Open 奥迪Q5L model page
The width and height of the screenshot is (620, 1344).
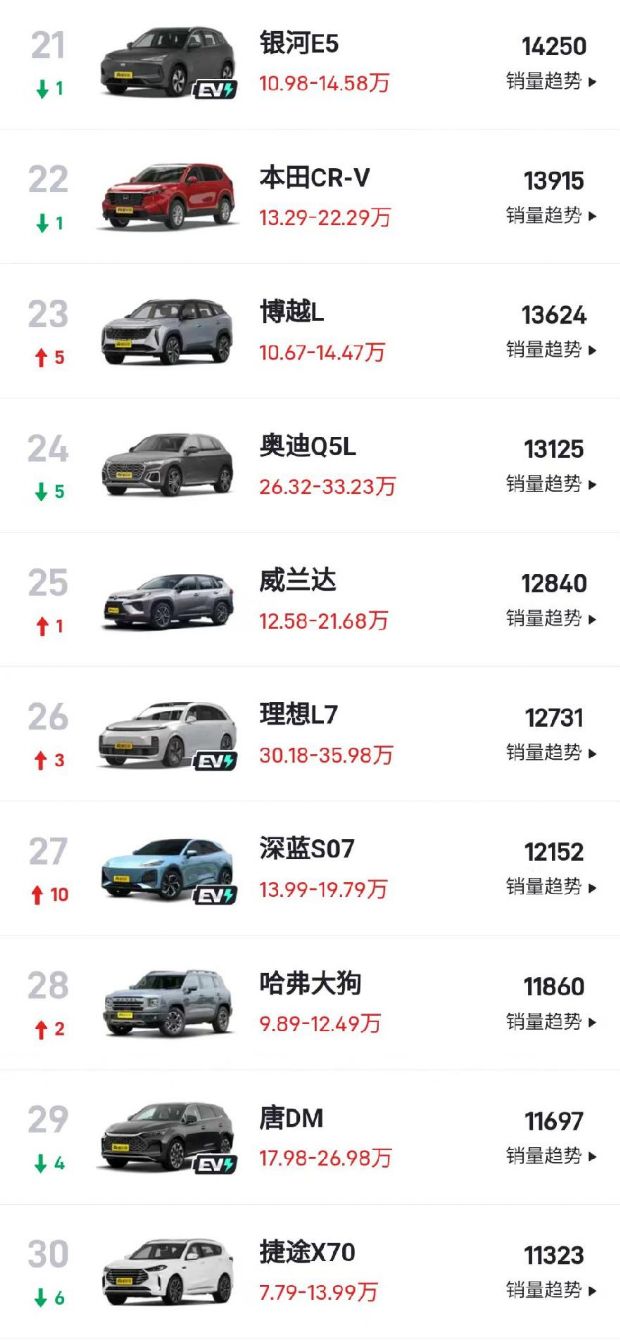point(308,447)
